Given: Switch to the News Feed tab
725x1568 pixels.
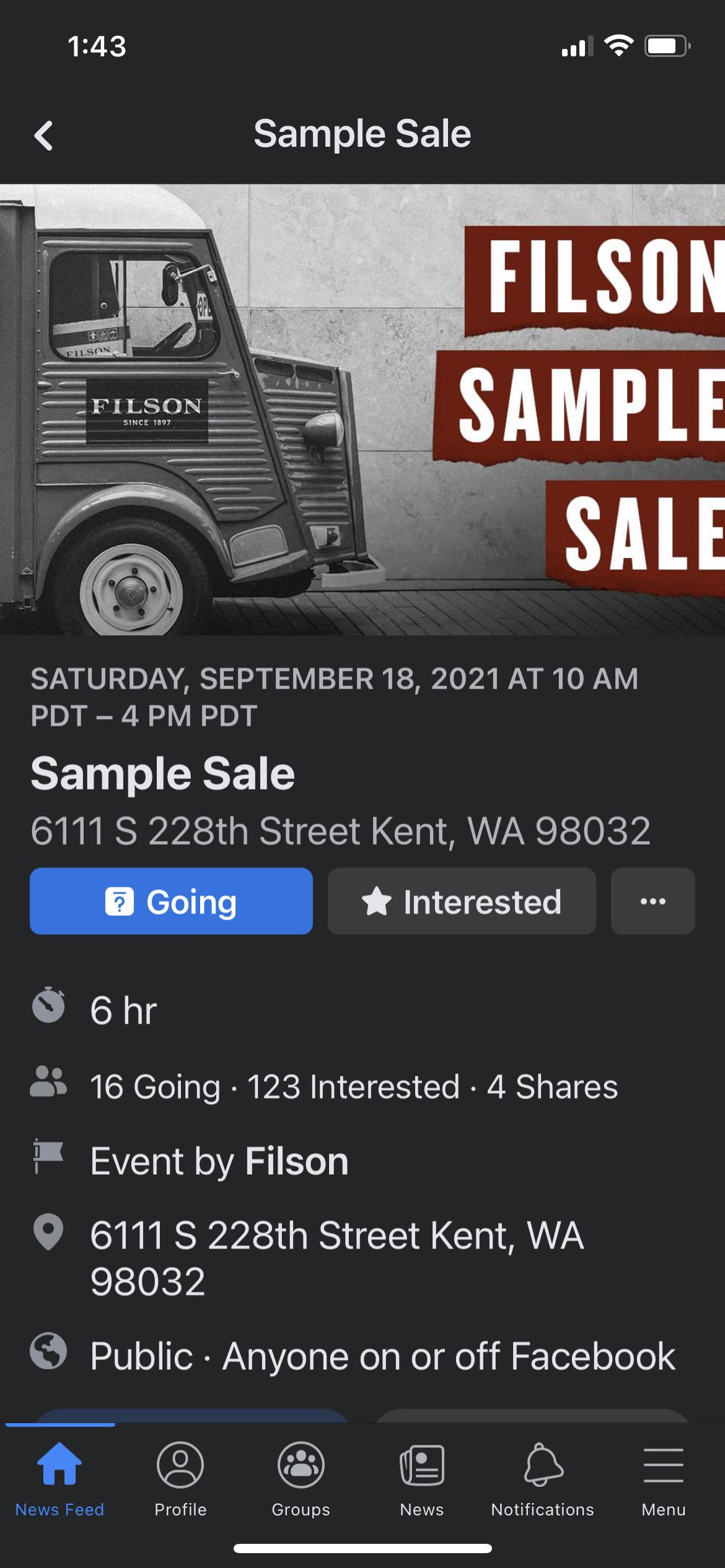Looking at the screenshot, I should (x=59, y=1477).
